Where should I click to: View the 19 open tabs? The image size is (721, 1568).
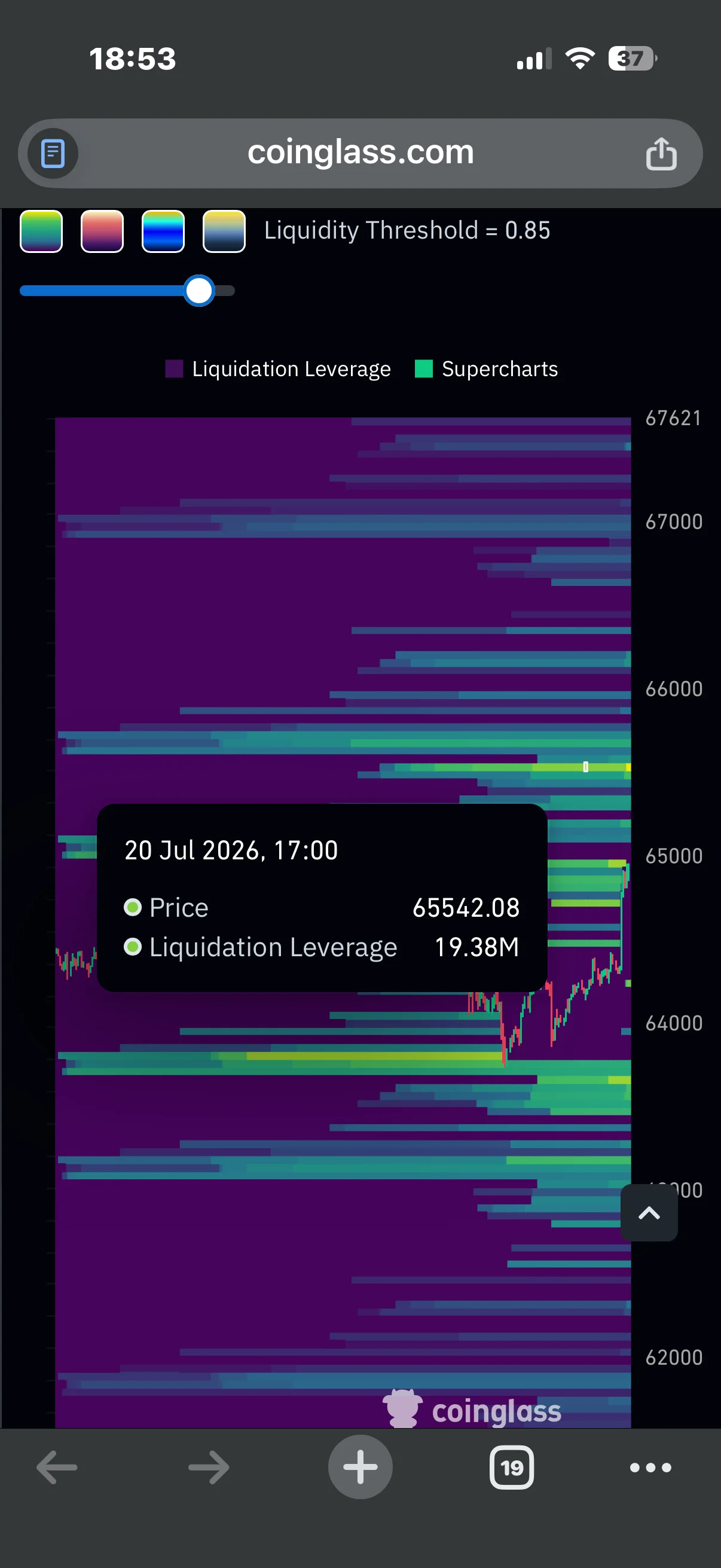512,1468
